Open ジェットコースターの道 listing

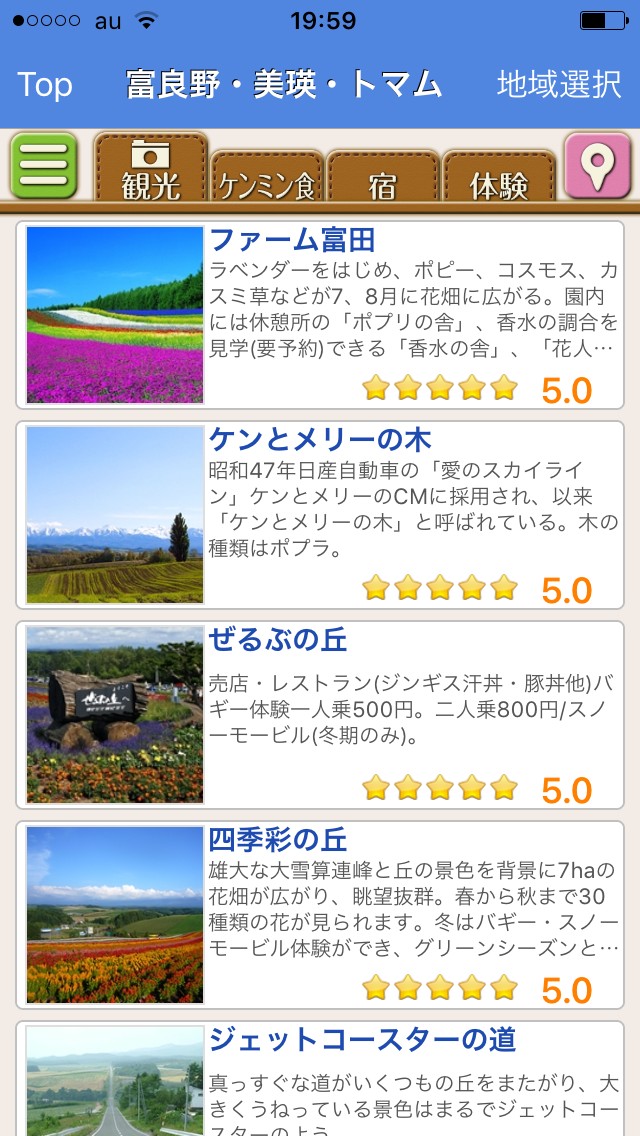tap(320, 1078)
